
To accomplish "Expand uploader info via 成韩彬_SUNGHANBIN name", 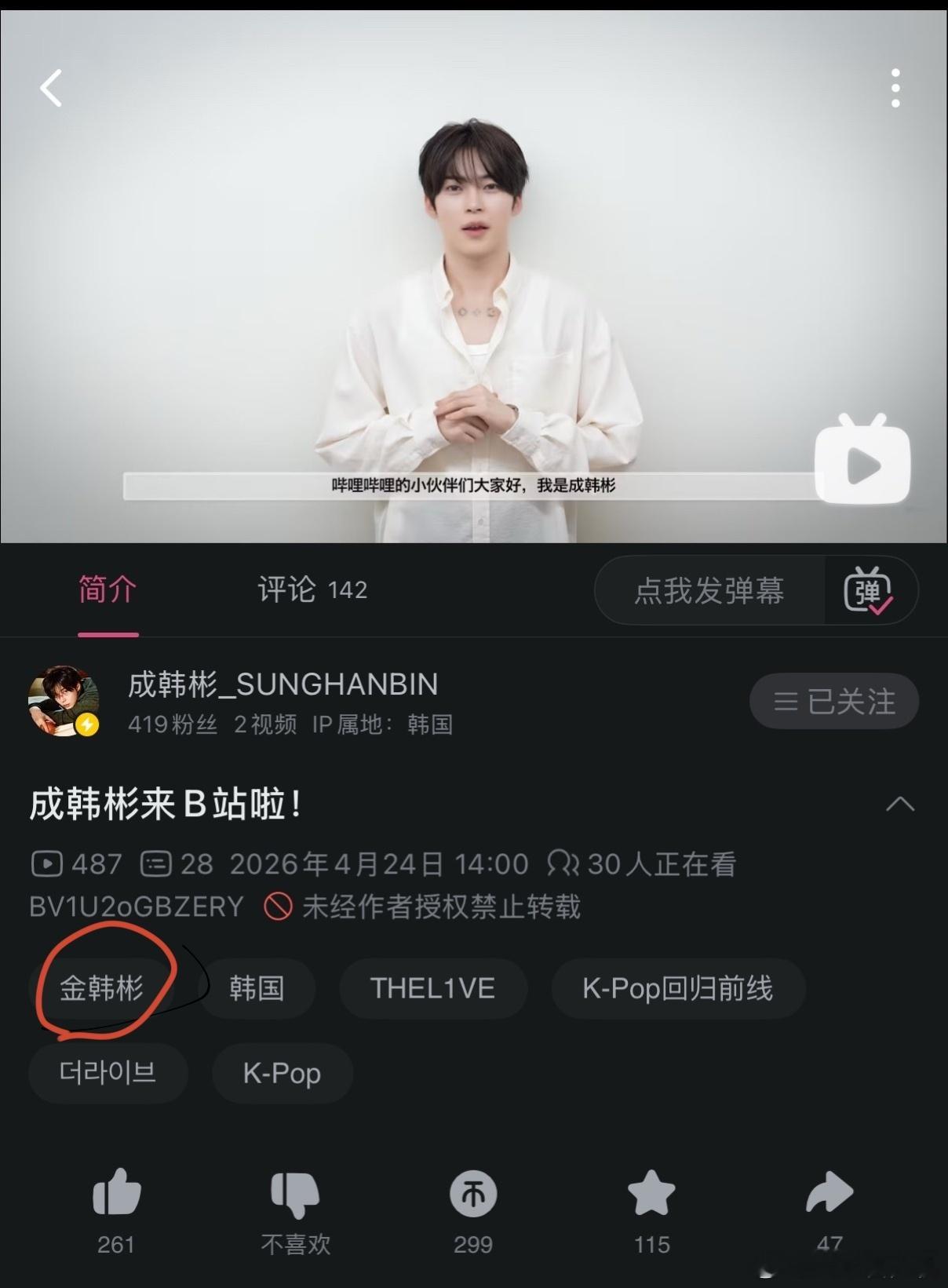I will pyautogui.click(x=284, y=684).
